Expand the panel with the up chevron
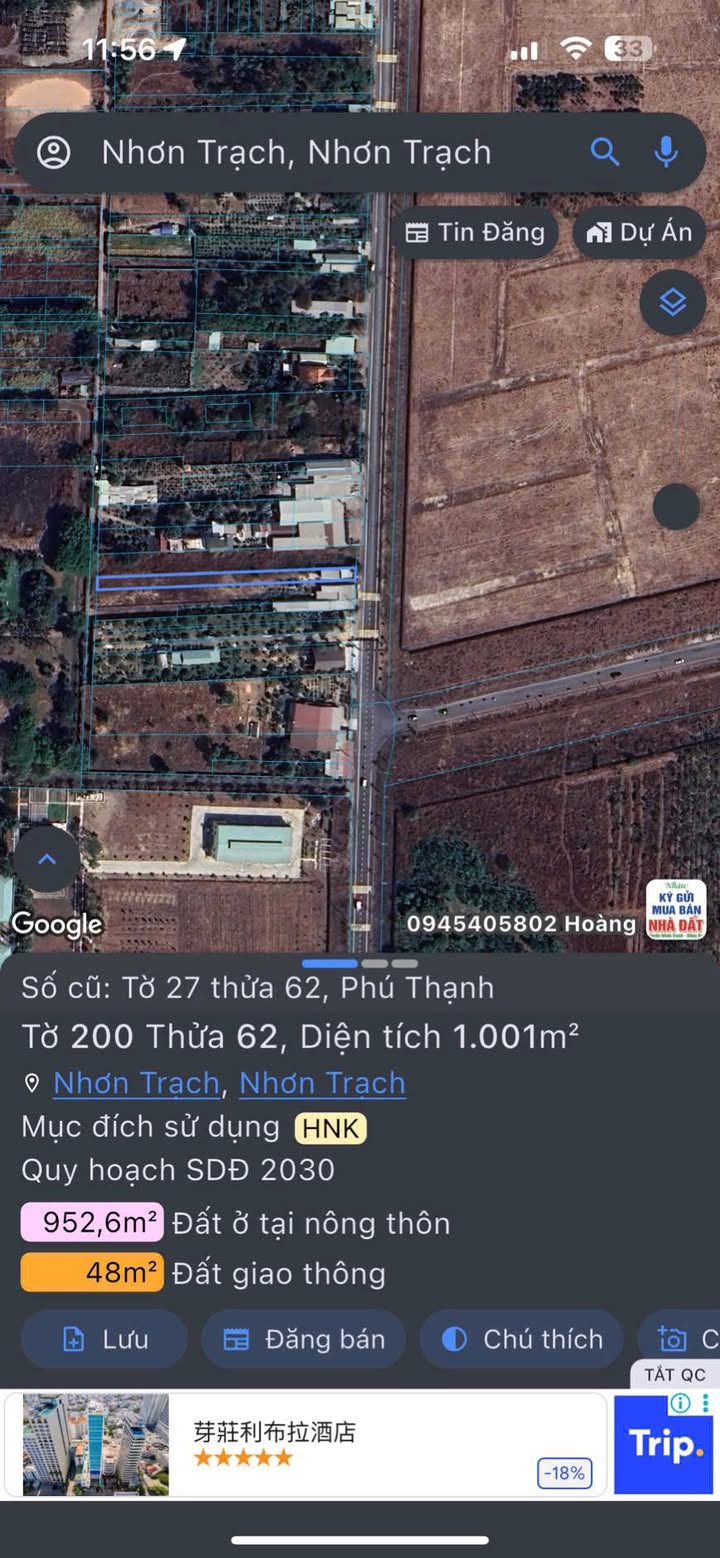Viewport: 720px width, 1558px height. click(47, 859)
